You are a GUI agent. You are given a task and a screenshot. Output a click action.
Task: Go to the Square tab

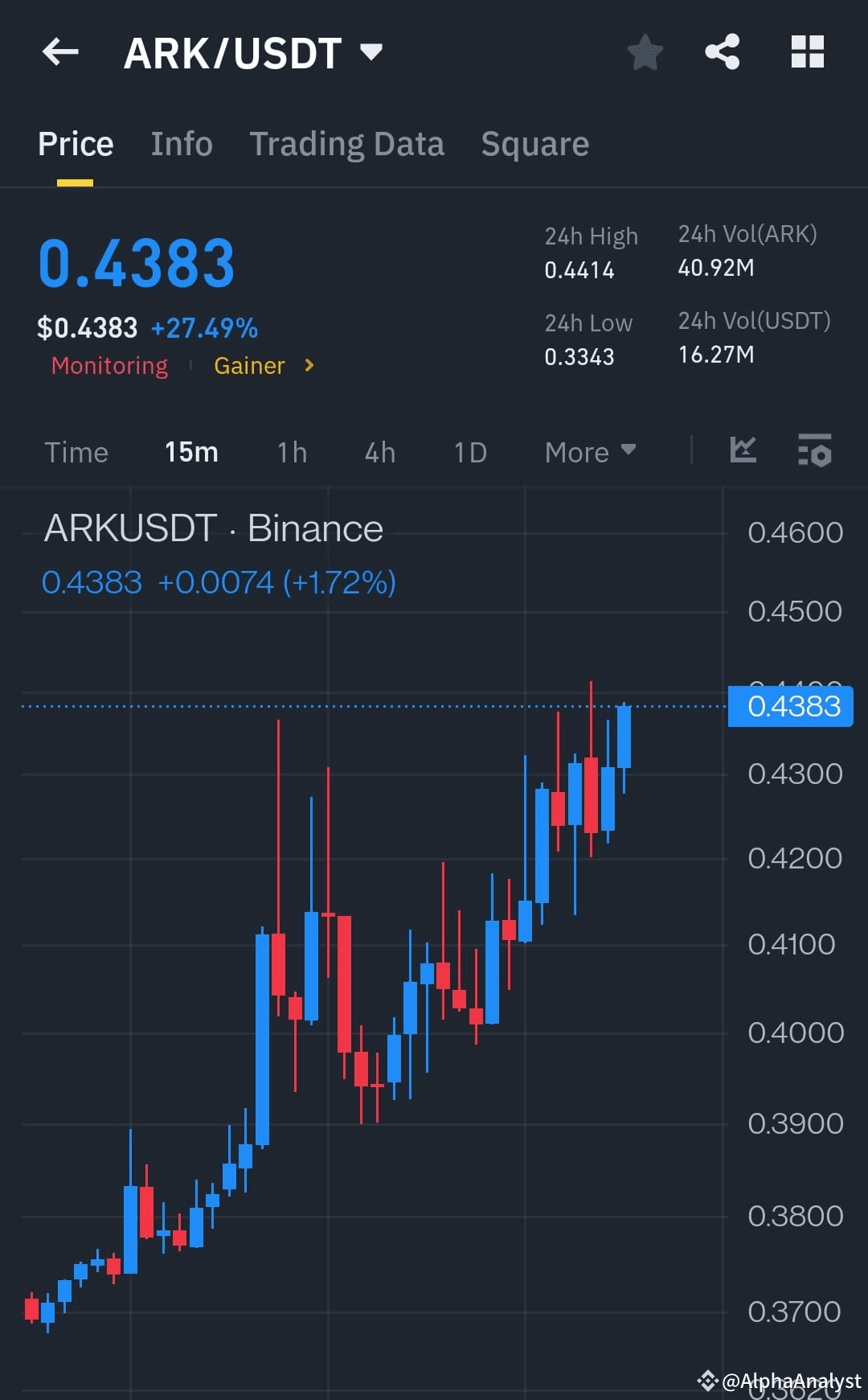(534, 143)
